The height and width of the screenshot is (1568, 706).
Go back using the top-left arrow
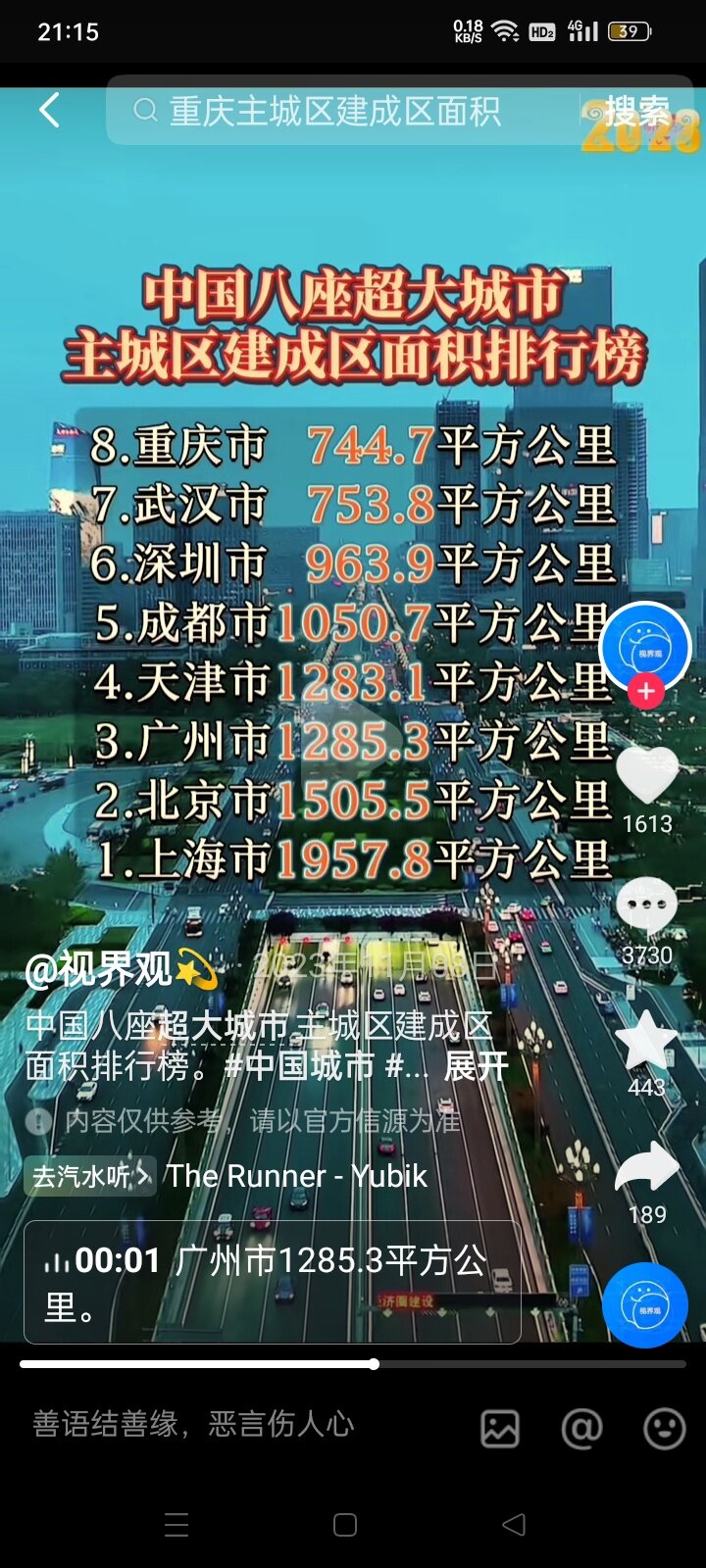[49, 111]
